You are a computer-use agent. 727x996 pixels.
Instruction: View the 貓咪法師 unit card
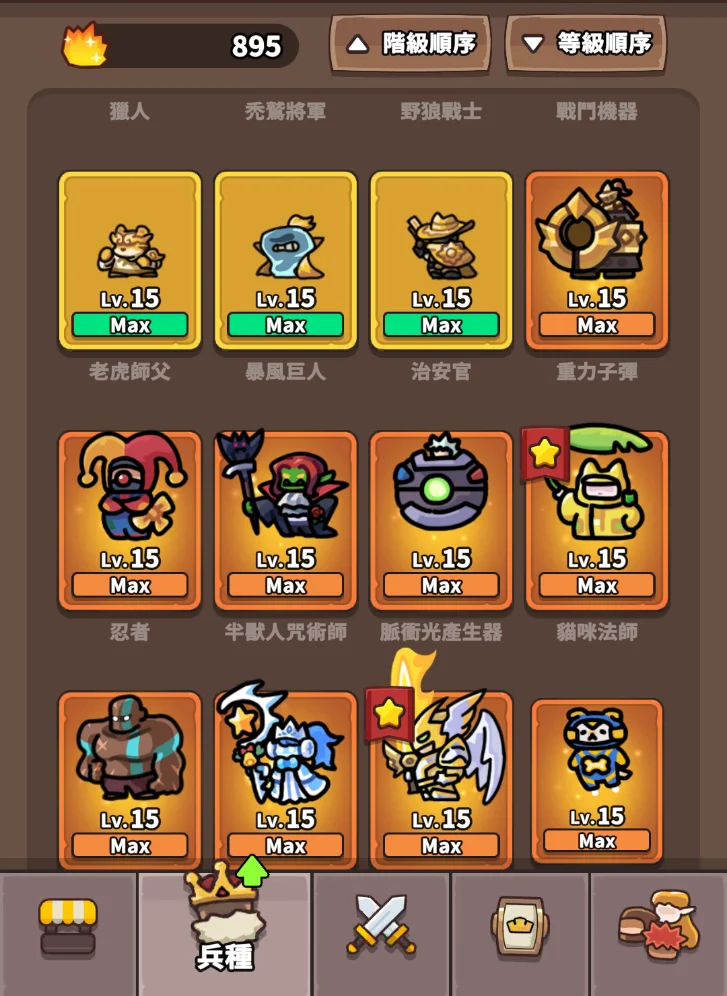[597, 520]
